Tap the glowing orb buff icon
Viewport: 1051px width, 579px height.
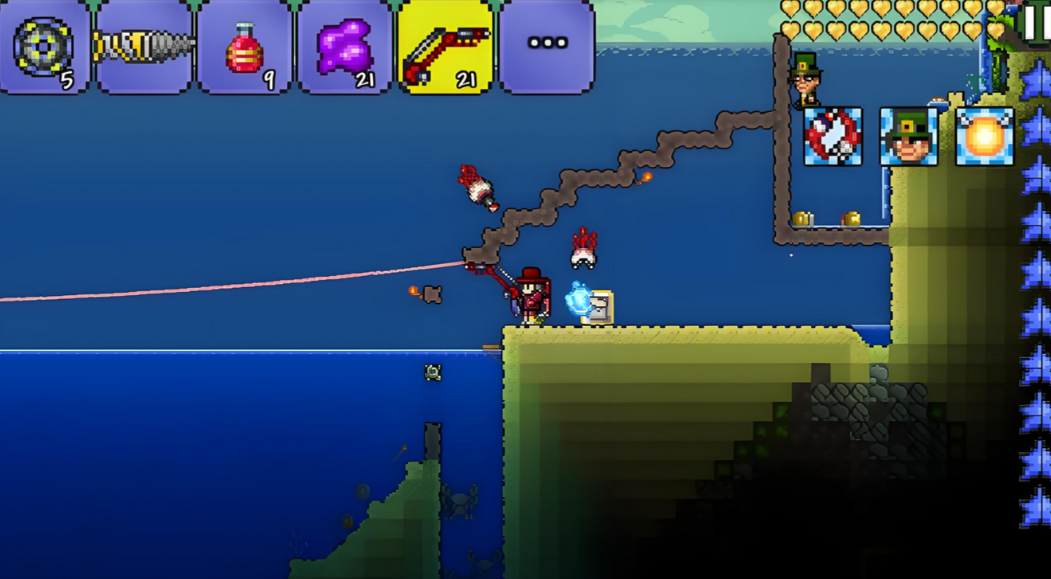point(984,137)
